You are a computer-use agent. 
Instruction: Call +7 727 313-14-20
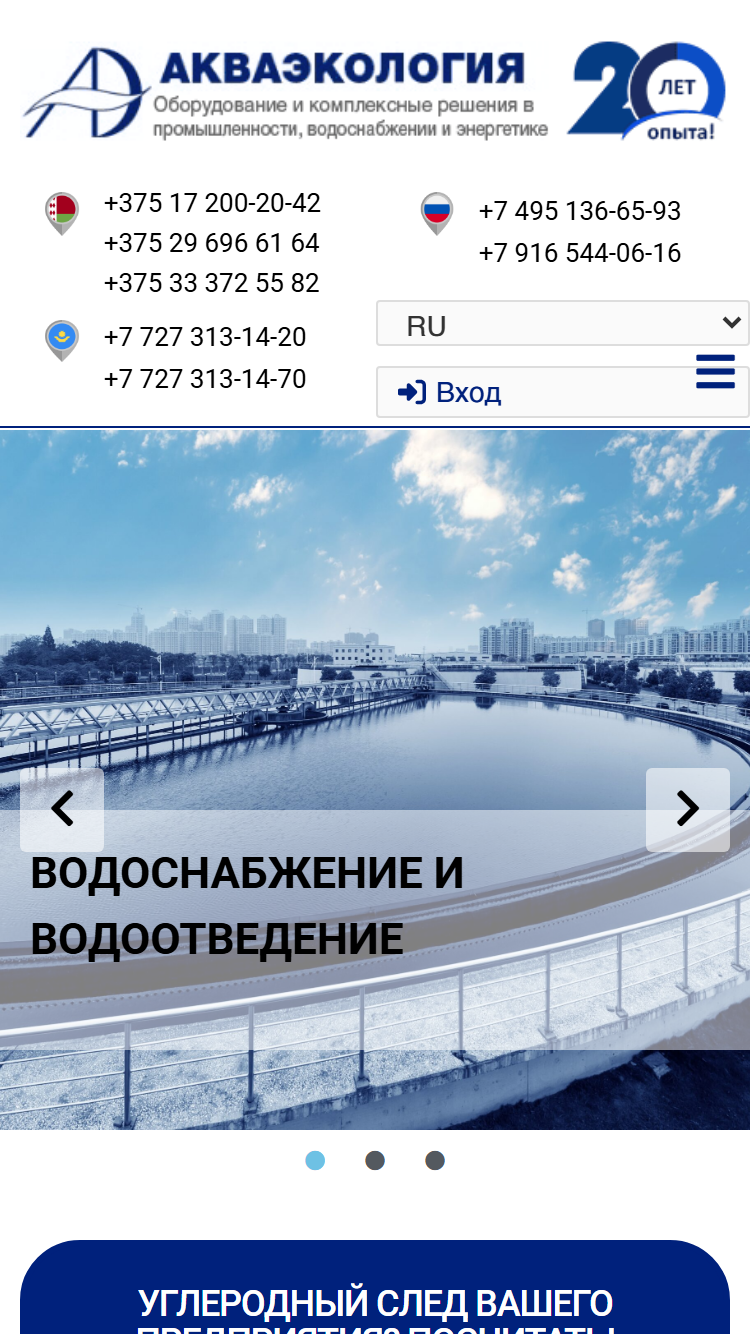click(205, 337)
